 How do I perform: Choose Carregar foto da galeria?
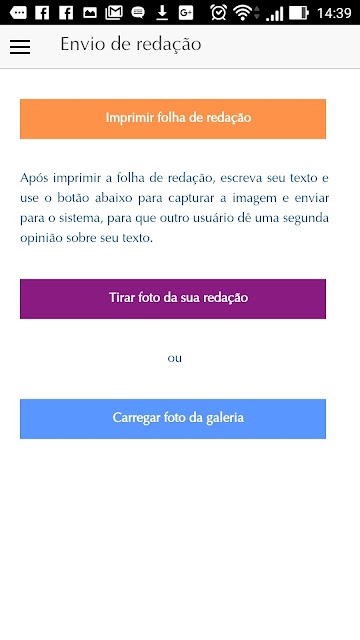(173, 419)
